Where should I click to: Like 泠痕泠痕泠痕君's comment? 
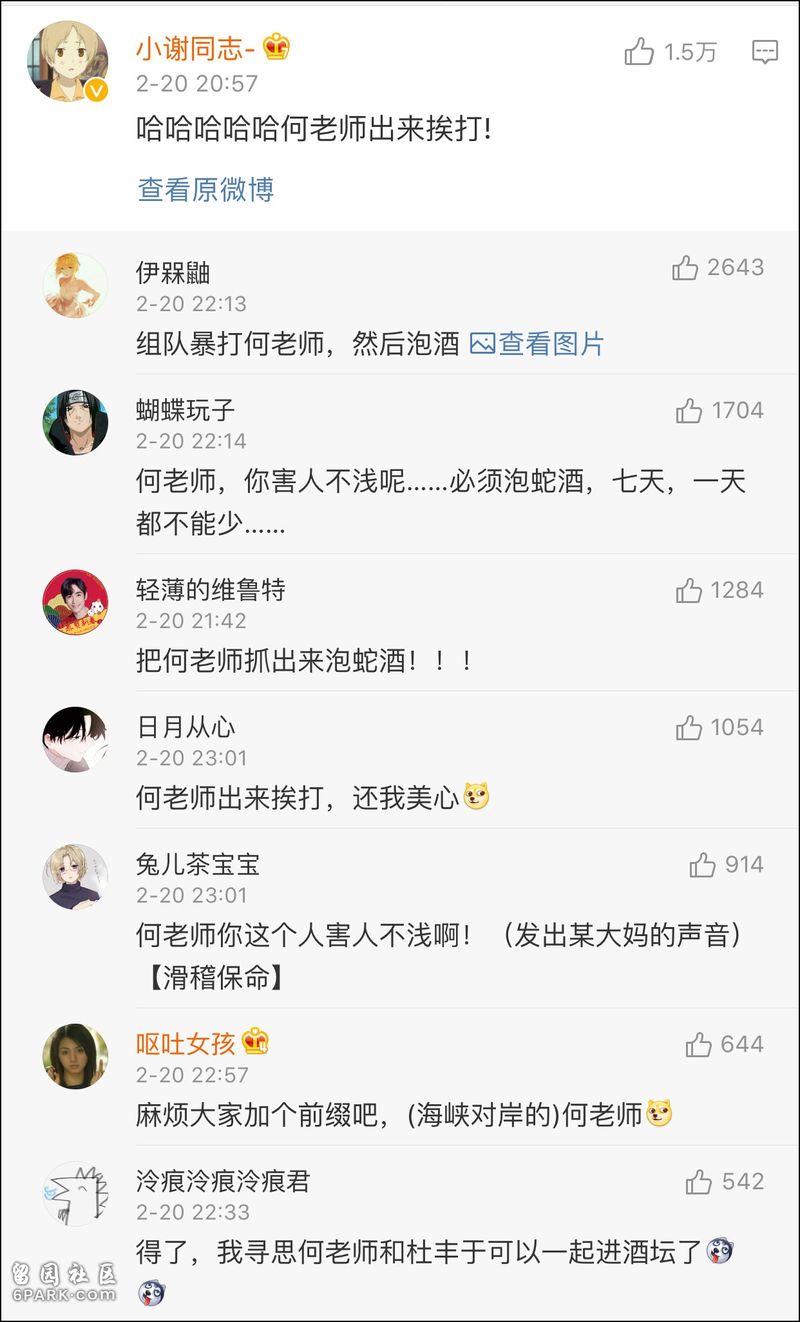698,1182
